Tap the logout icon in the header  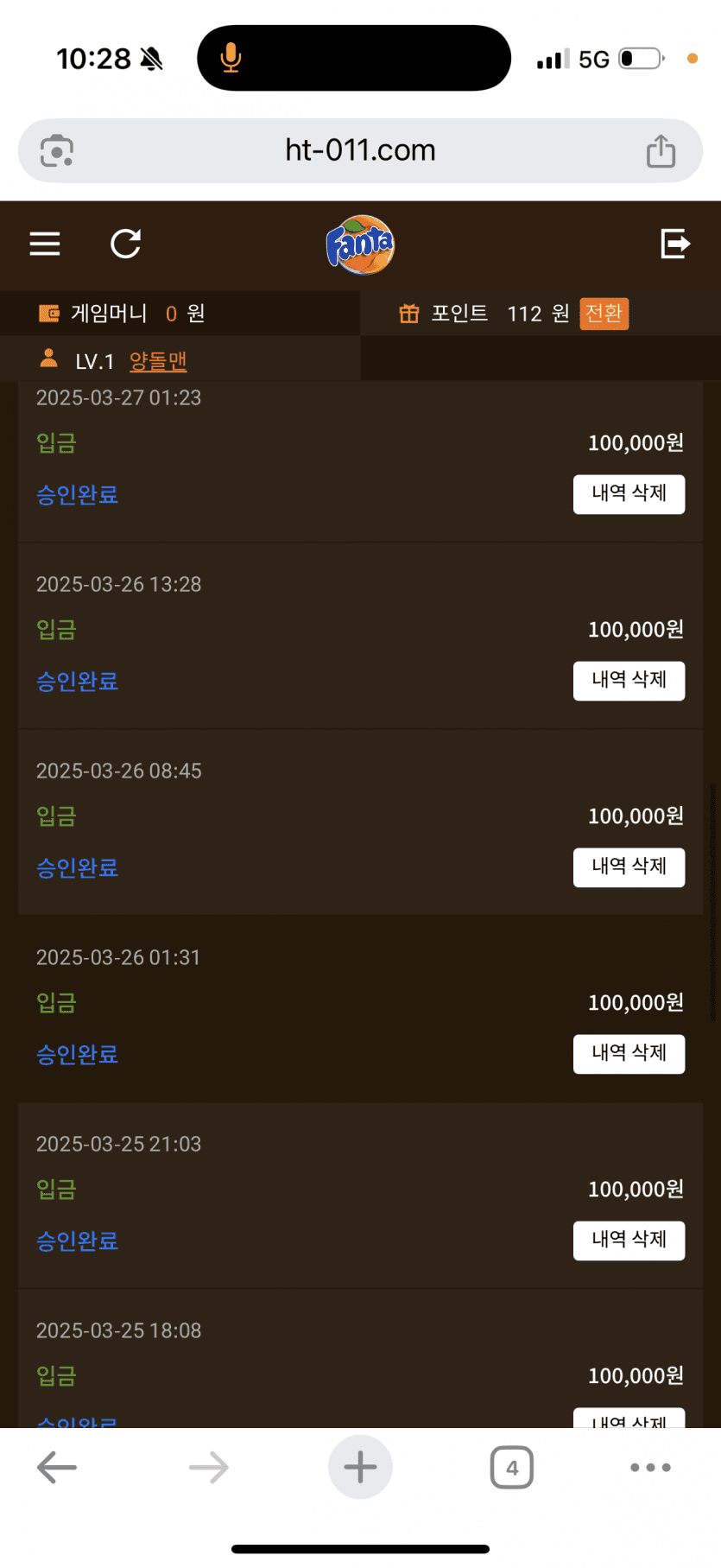point(674,244)
